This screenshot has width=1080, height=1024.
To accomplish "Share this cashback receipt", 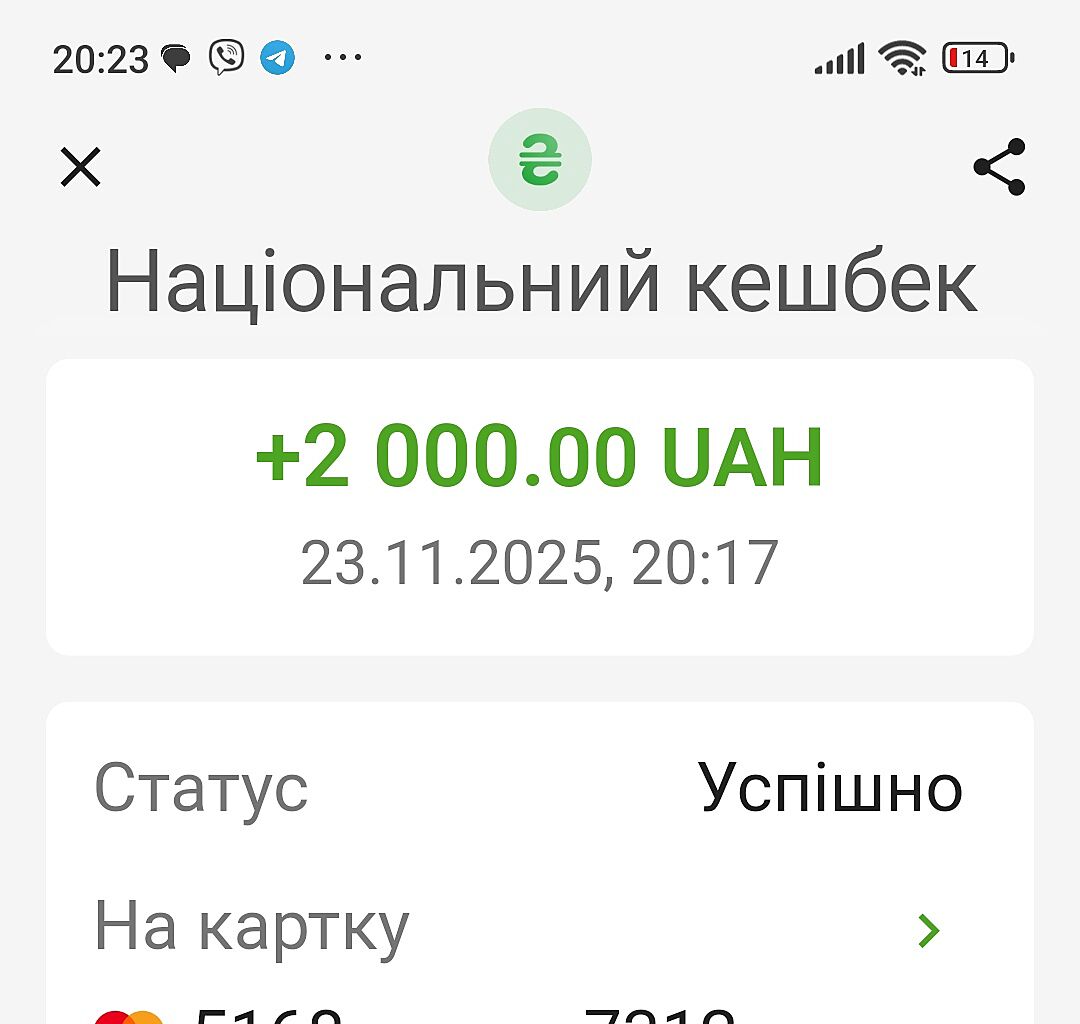I will tap(999, 167).
